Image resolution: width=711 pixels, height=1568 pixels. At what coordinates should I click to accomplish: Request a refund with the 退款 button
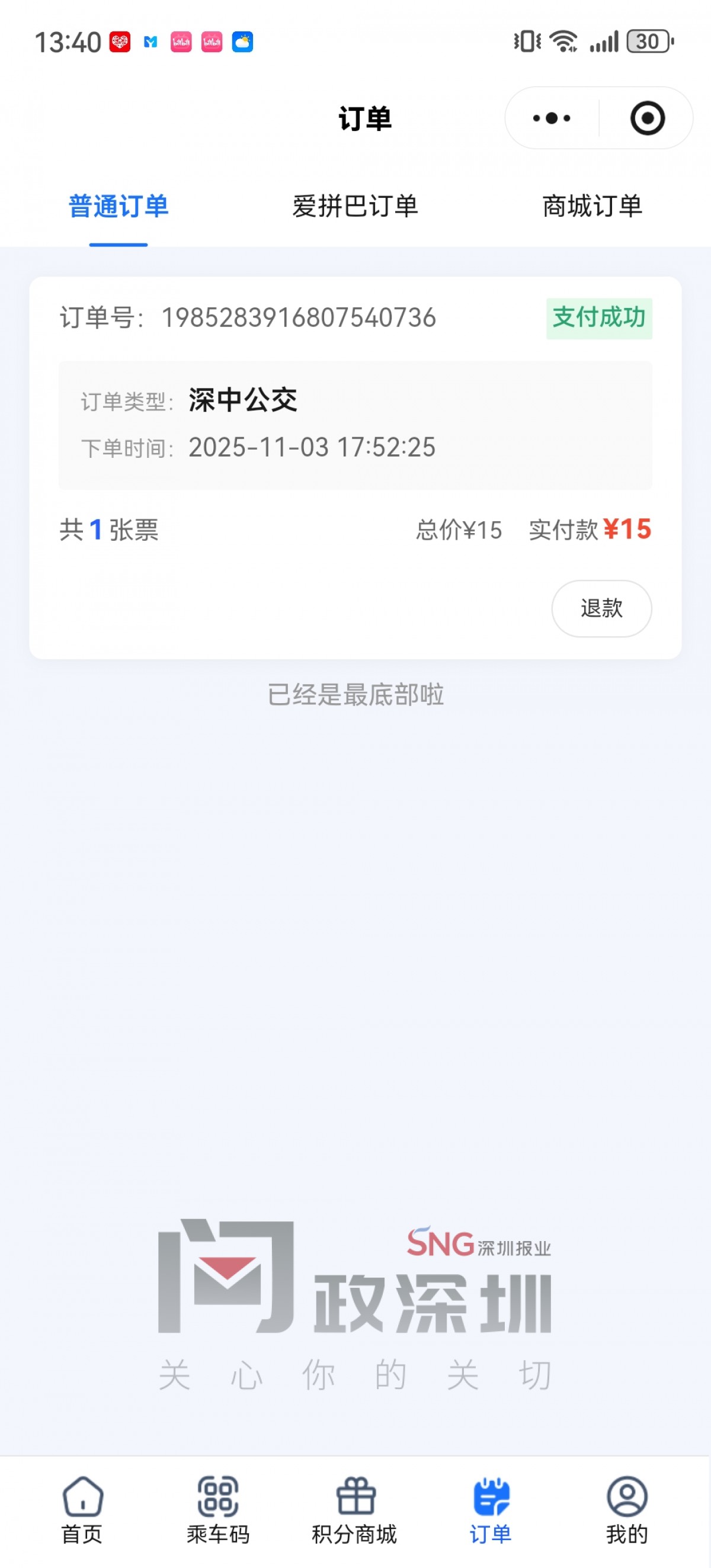pyautogui.click(x=601, y=608)
